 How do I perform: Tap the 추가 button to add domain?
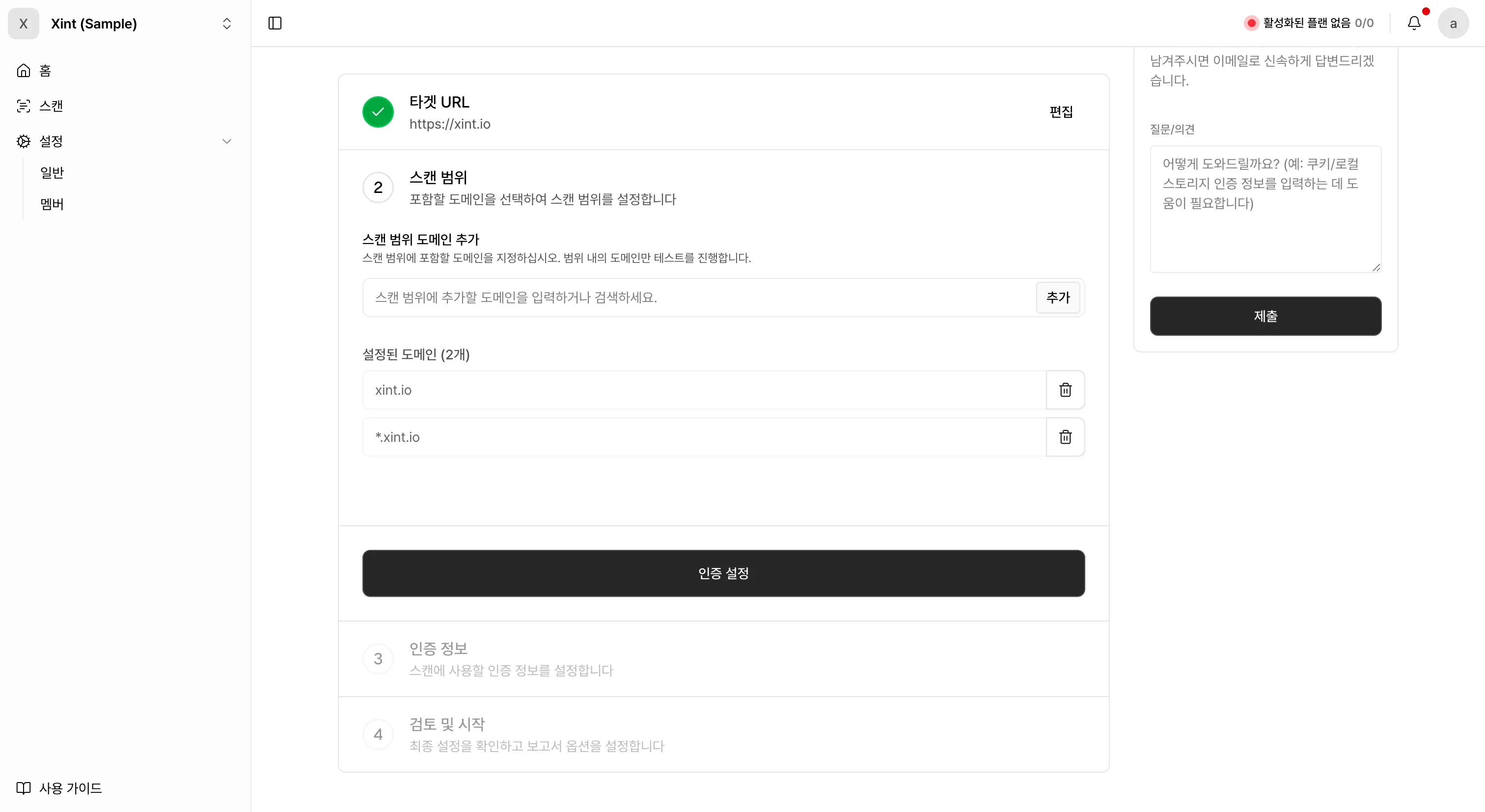click(x=1058, y=298)
